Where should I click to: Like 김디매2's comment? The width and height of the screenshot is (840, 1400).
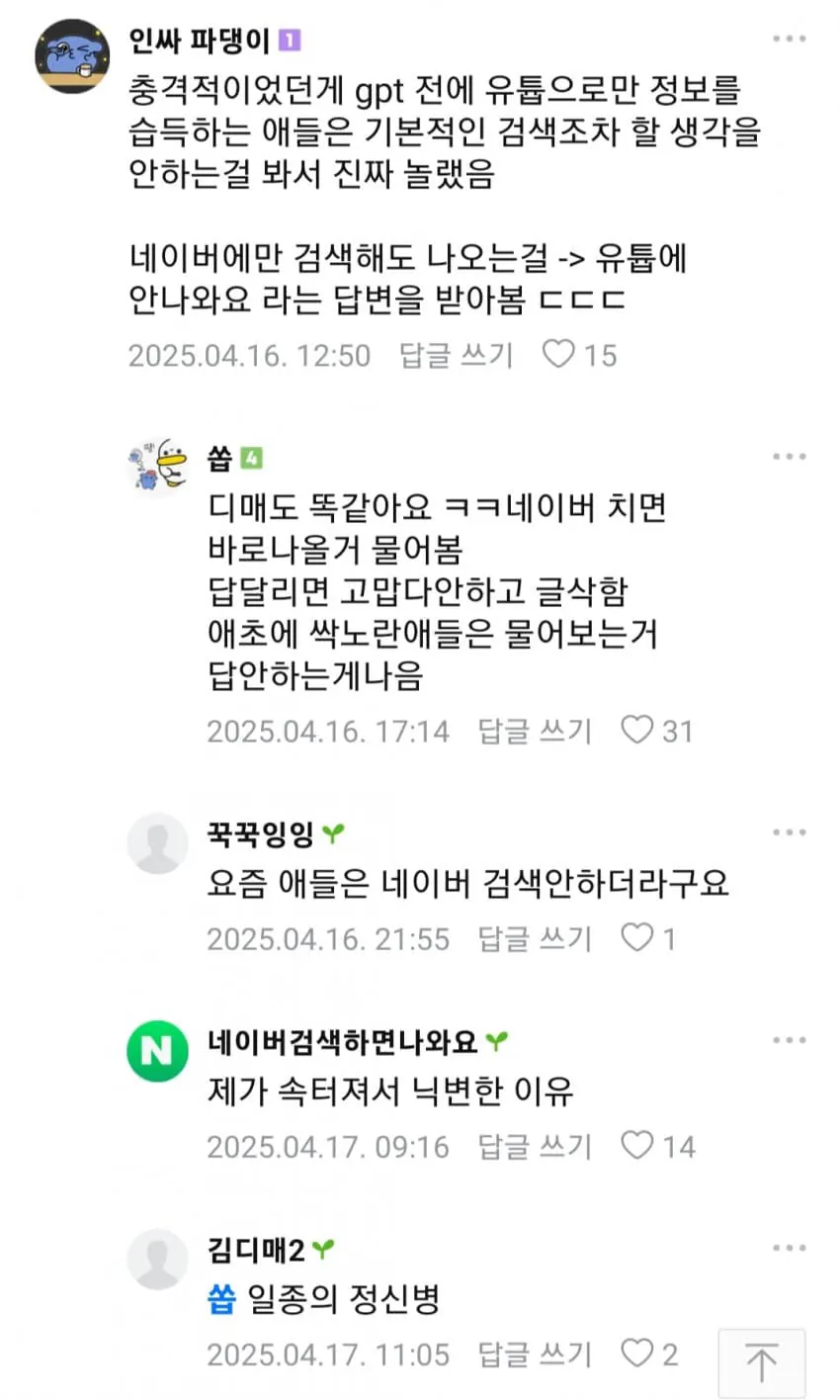[637, 1354]
